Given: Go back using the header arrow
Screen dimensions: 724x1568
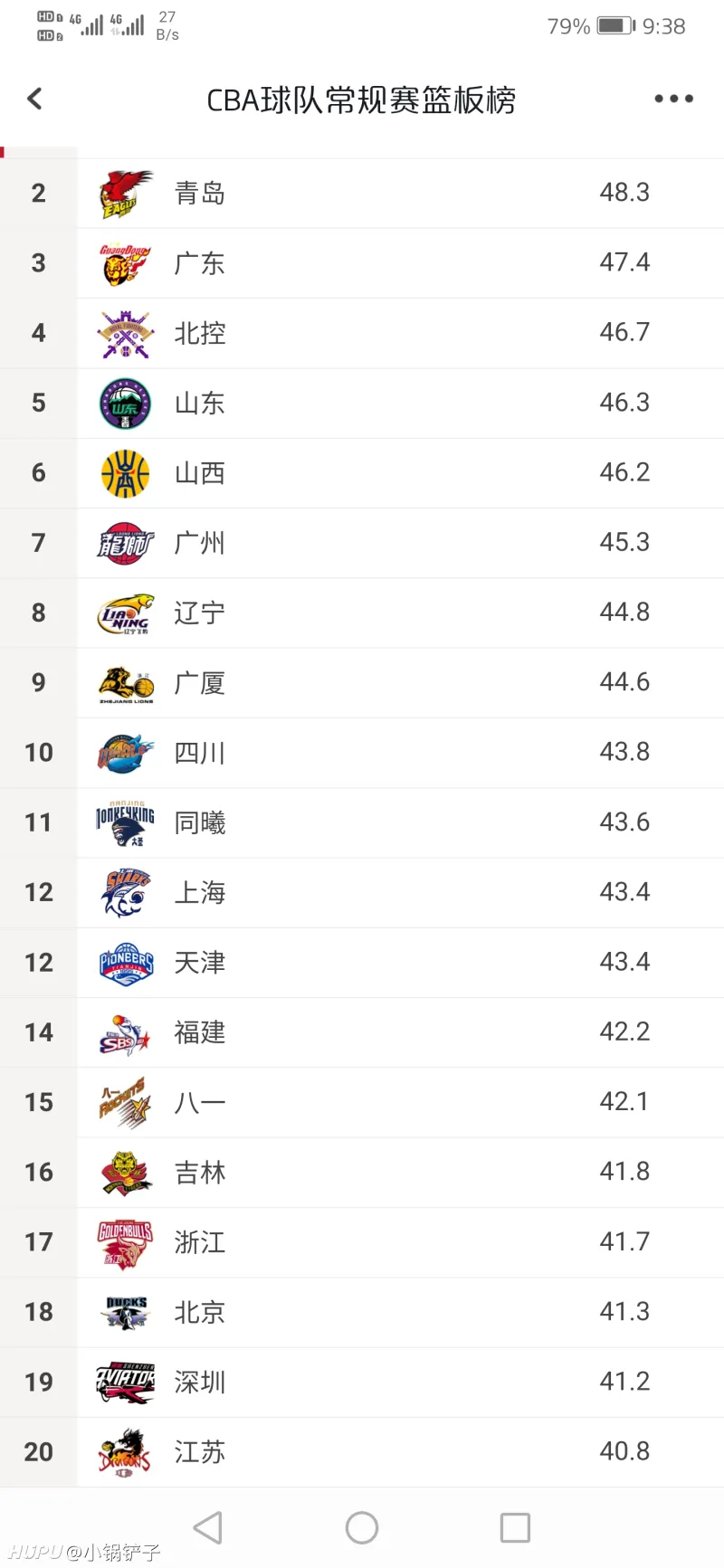Looking at the screenshot, I should click(34, 99).
